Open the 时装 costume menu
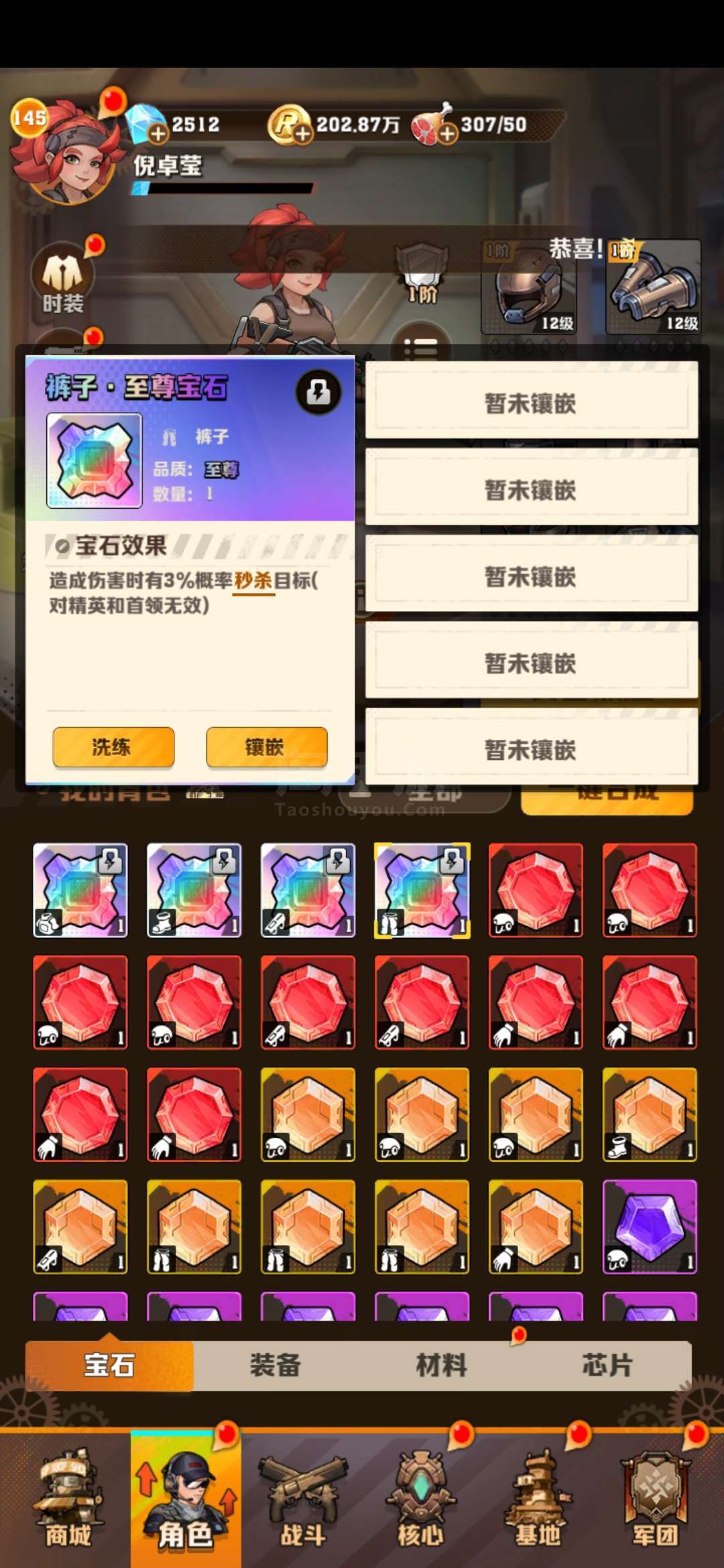 pyautogui.click(x=63, y=278)
